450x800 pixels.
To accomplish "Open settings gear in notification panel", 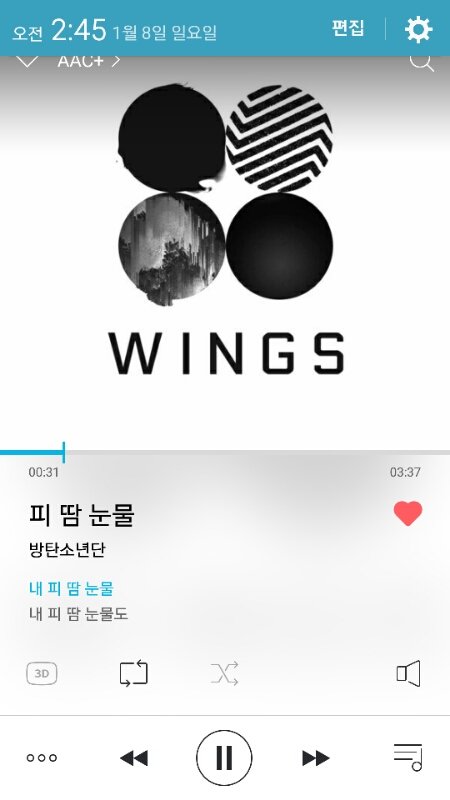I will coord(418,29).
